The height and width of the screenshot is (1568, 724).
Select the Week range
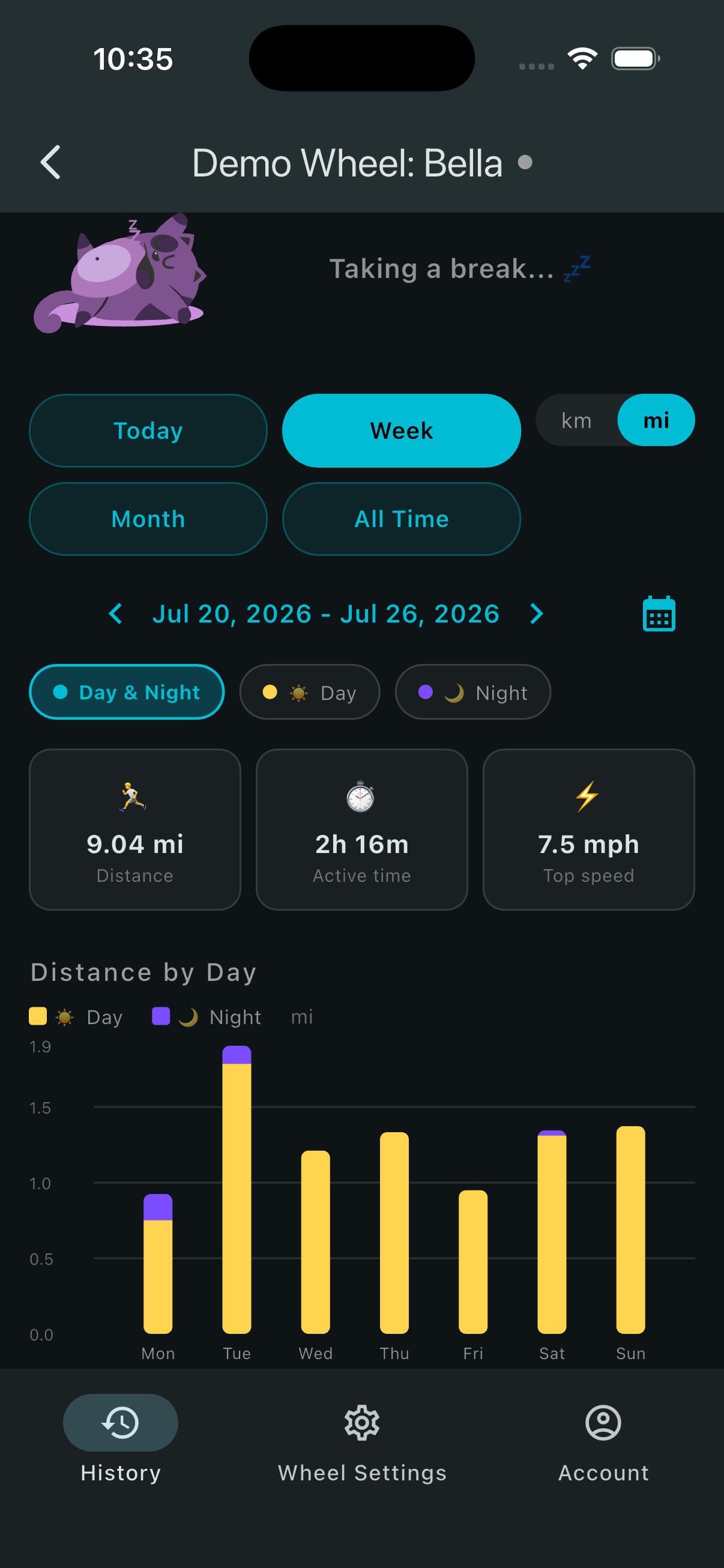tap(401, 430)
